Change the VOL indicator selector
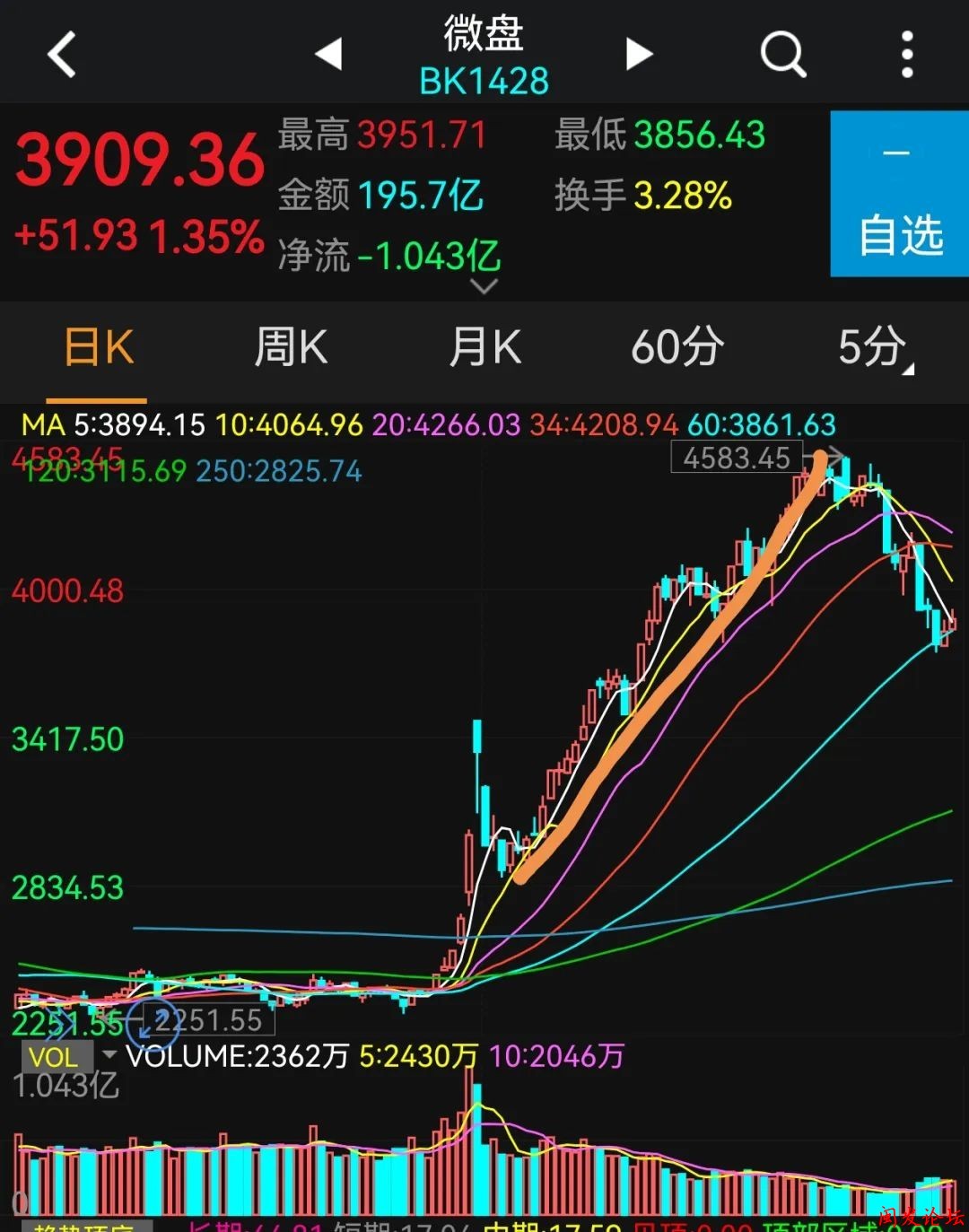969x1232 pixels. coord(72,1056)
